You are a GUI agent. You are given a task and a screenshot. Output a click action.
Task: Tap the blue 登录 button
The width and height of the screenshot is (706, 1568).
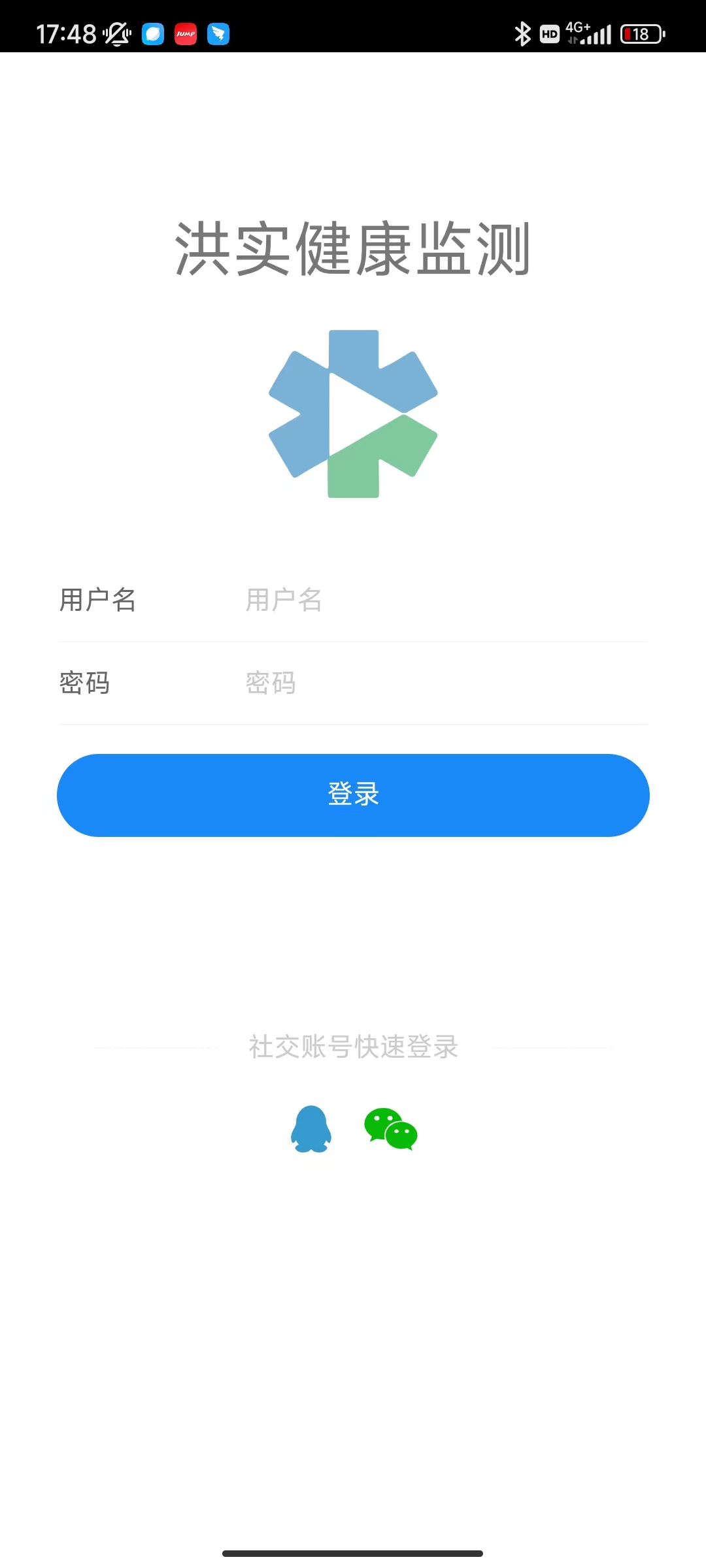click(353, 795)
